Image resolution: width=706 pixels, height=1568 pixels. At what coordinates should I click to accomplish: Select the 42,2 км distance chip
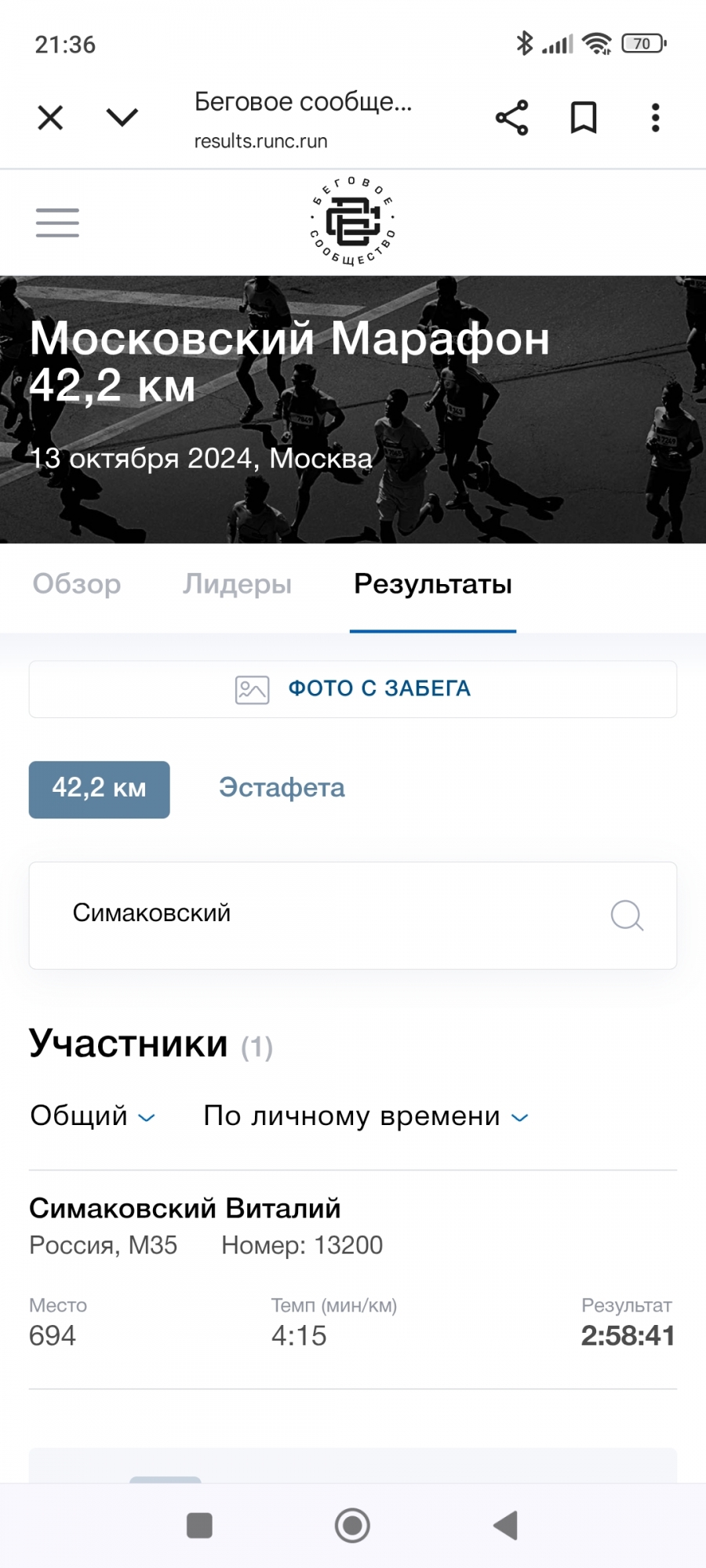click(100, 789)
